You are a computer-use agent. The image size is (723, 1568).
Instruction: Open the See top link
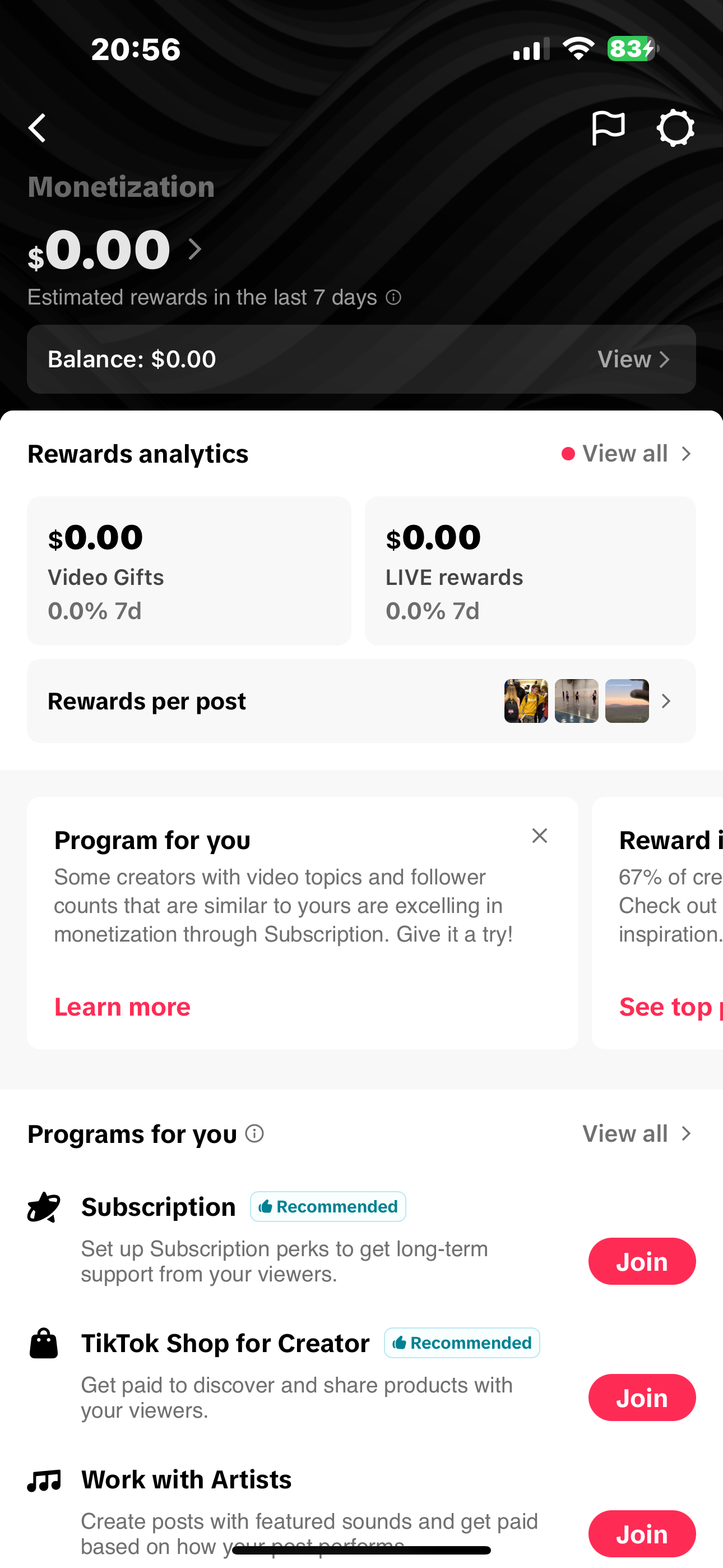671,1007
